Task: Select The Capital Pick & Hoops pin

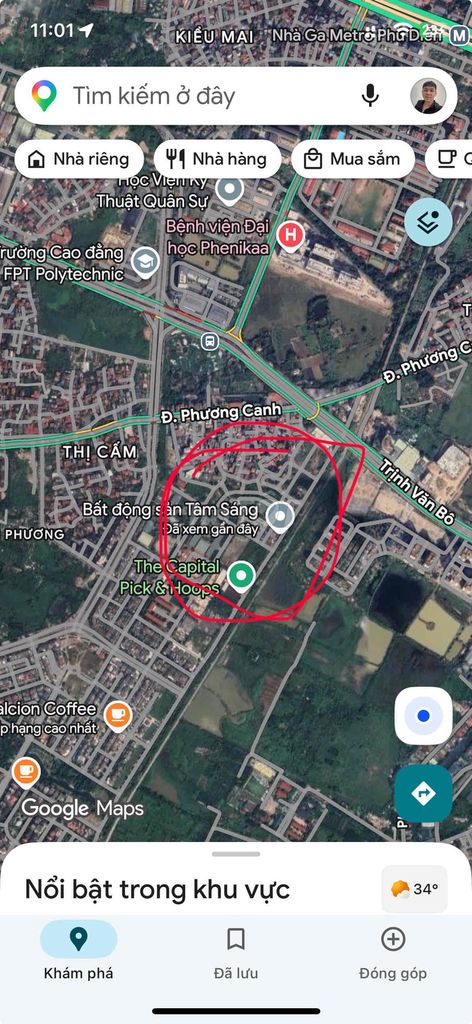Action: click(242, 575)
